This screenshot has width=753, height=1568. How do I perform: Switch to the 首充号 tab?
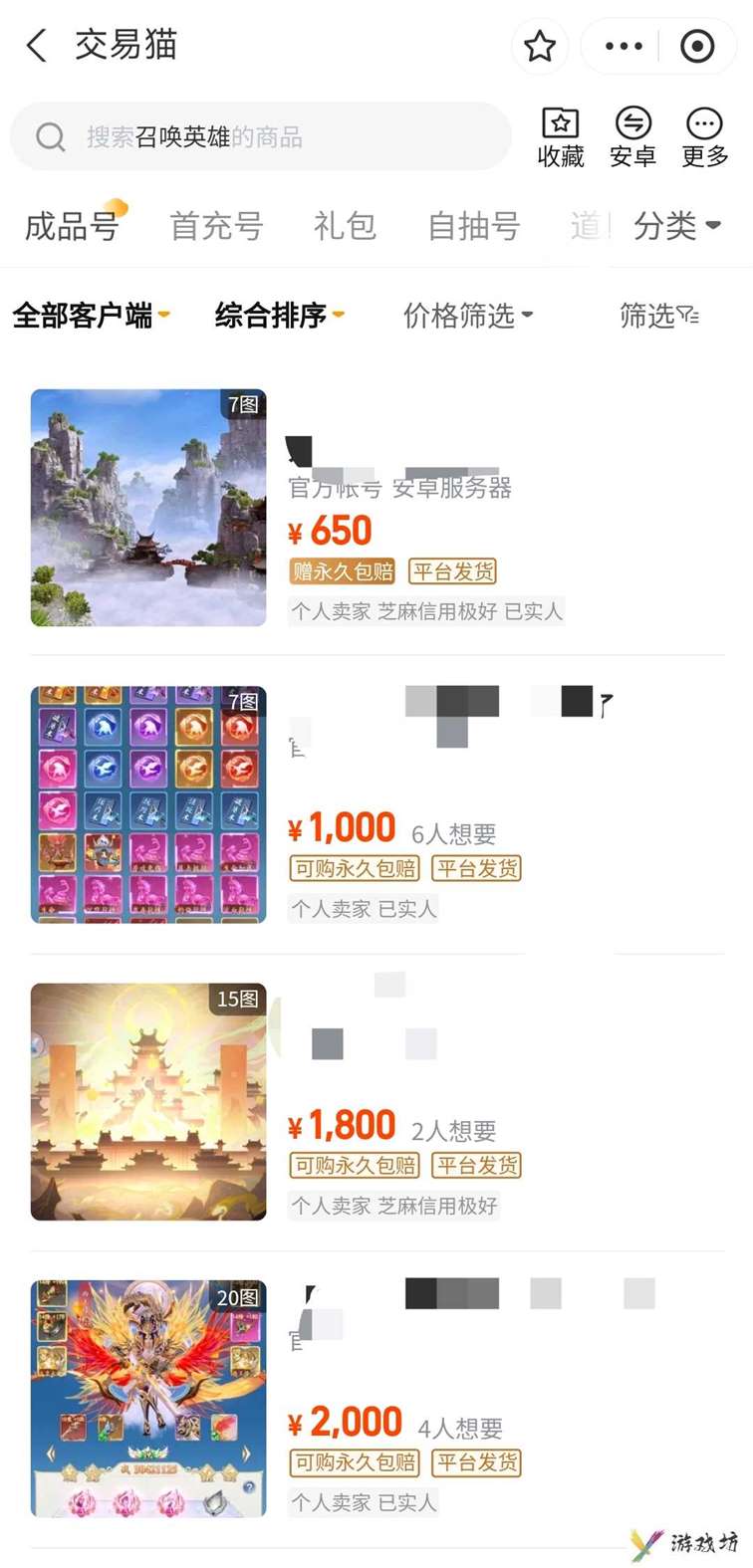[x=216, y=226]
